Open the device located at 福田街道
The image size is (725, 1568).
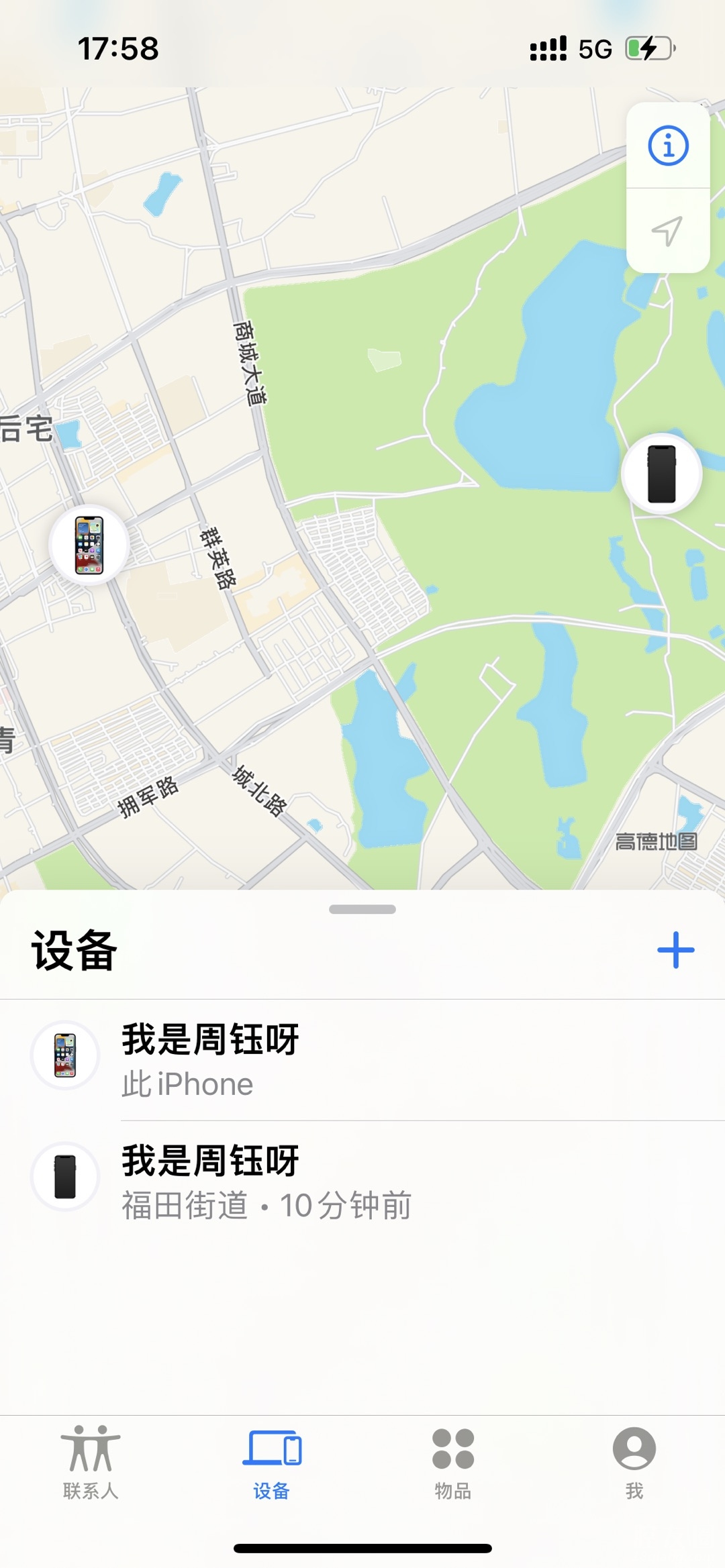362,1181
